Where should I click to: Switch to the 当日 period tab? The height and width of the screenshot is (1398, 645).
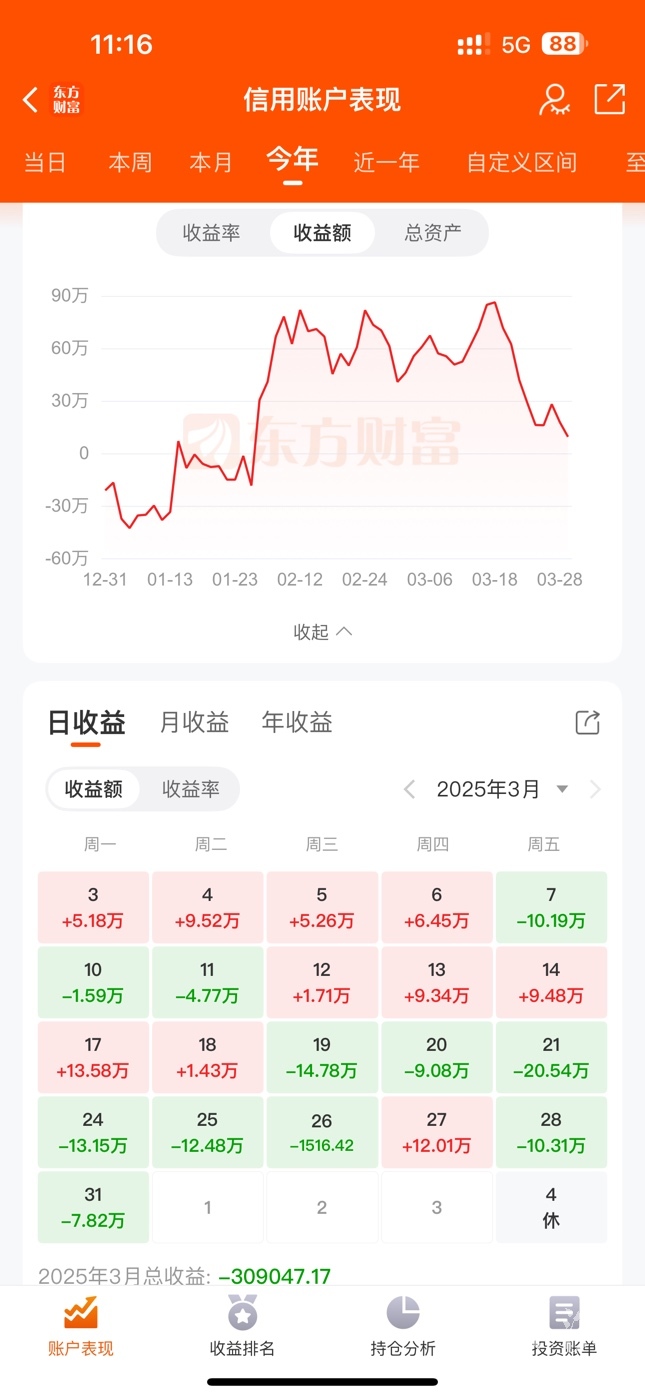[x=45, y=162]
